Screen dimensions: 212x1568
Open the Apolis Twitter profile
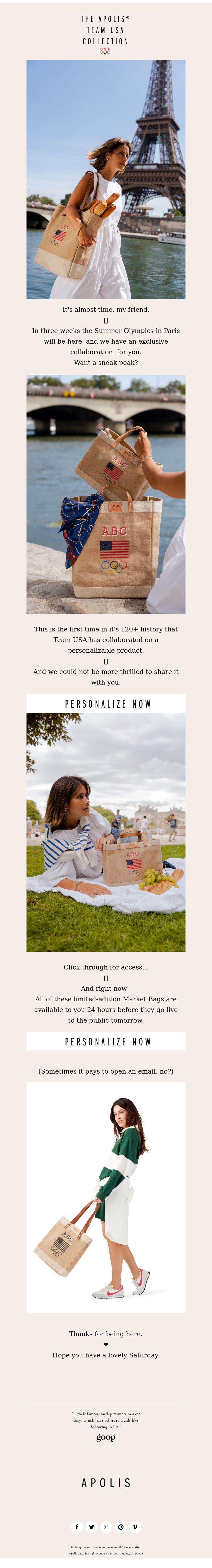click(91, 1527)
